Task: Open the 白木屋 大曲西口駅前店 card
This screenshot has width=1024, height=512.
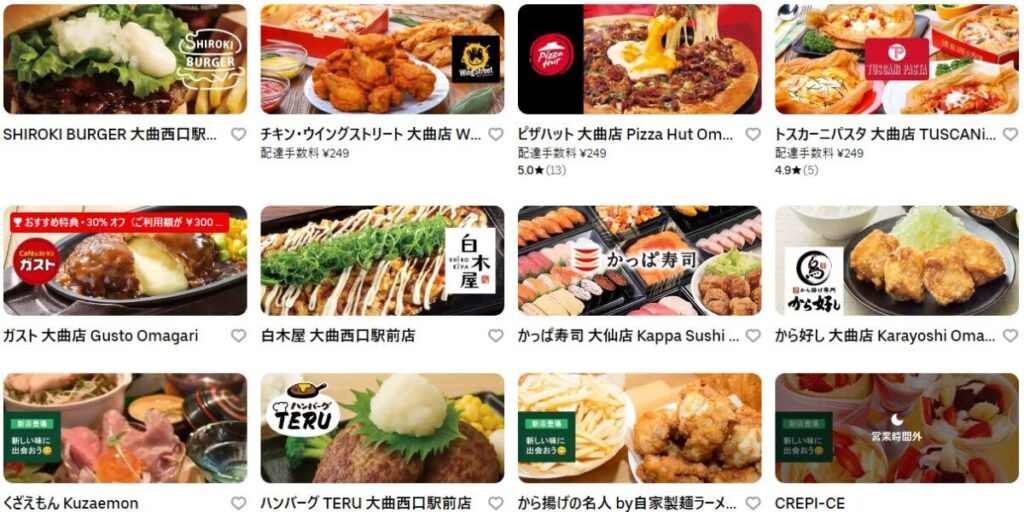Action: (x=382, y=262)
